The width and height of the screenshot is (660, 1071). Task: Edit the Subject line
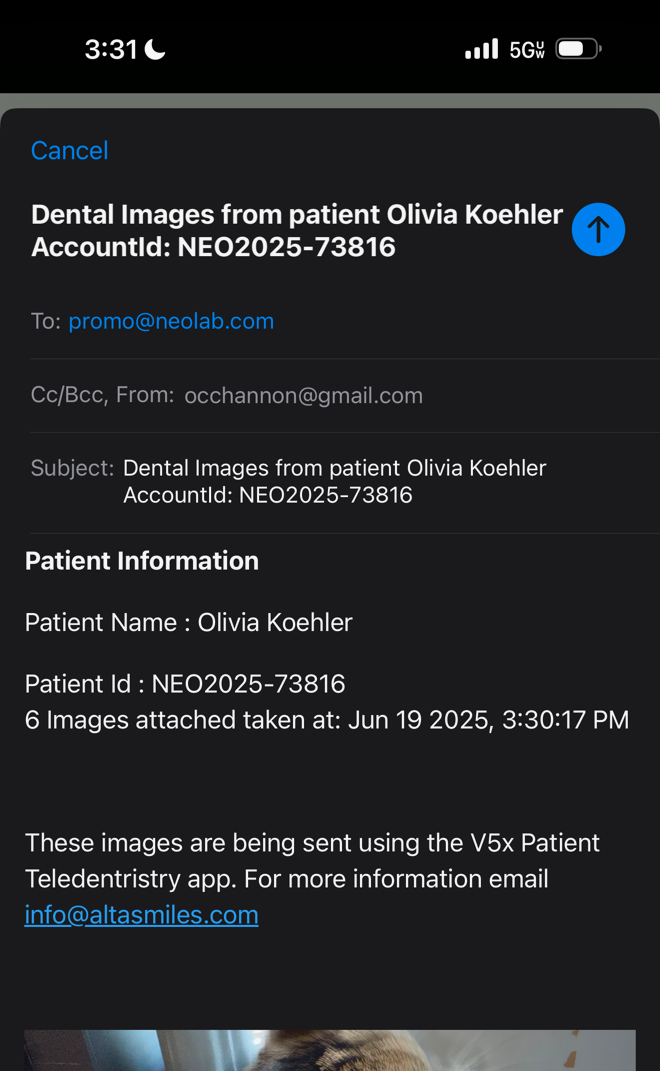coord(334,481)
